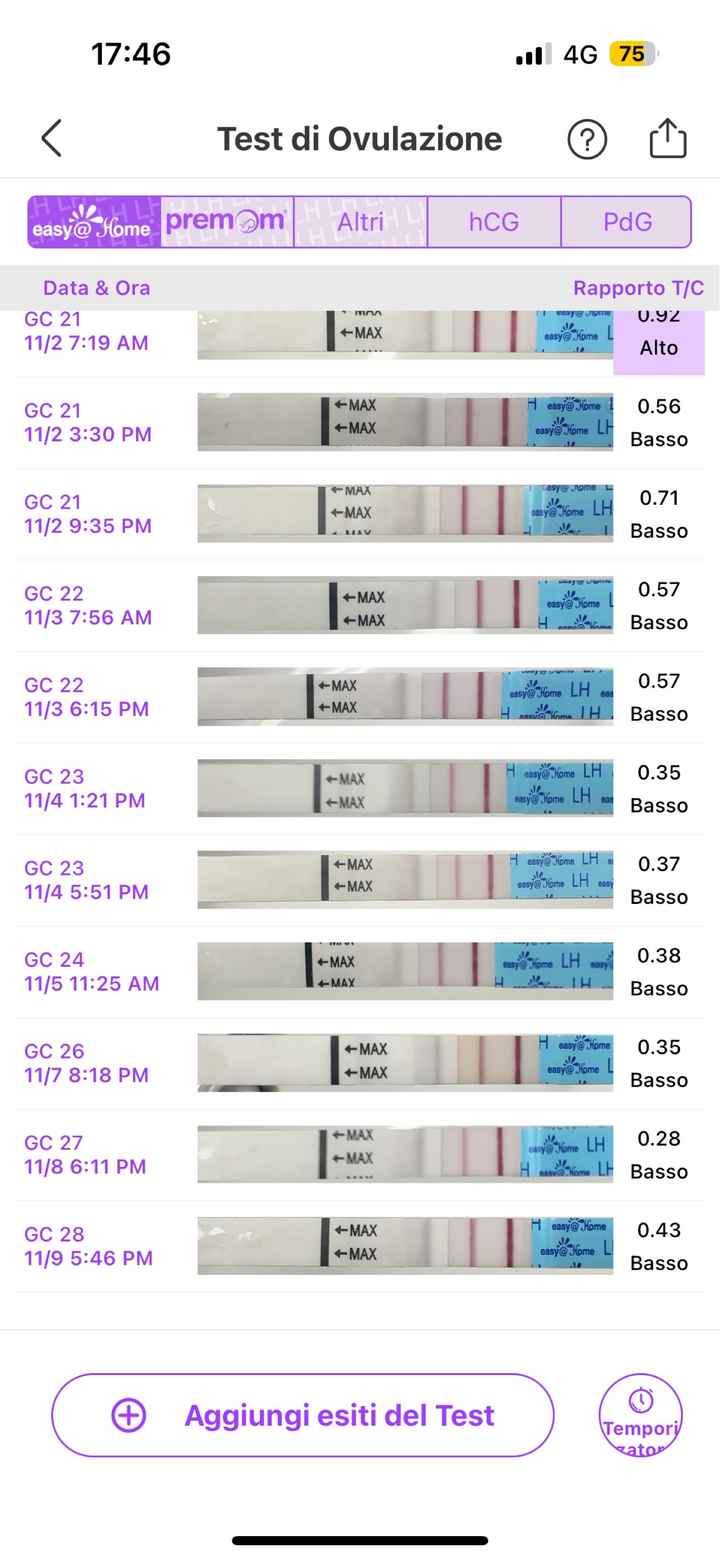Share the ovulation test results

click(667, 139)
